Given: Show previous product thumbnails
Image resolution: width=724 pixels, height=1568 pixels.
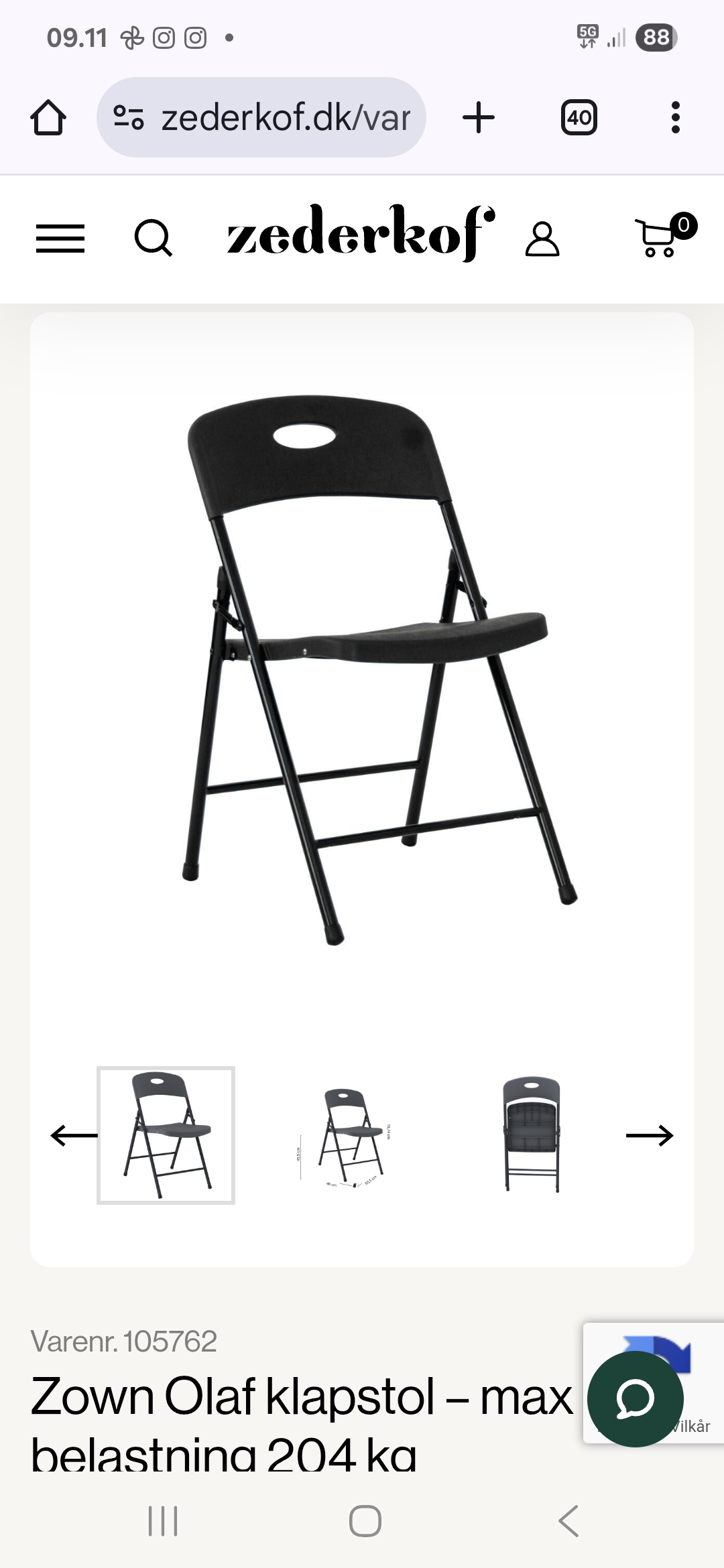Looking at the screenshot, I should [x=72, y=1135].
